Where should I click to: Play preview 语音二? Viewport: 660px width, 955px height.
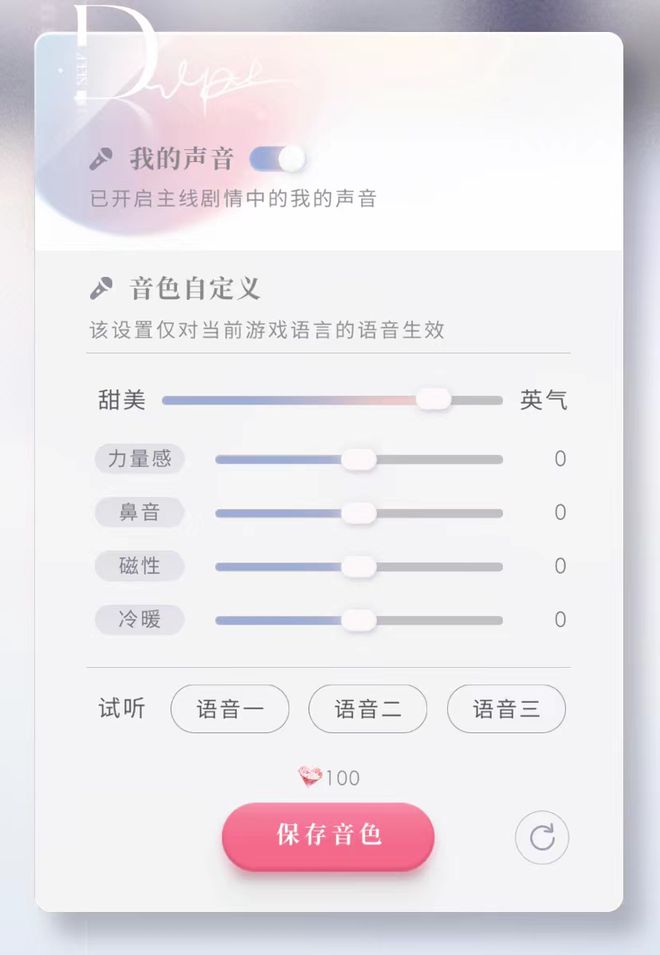tap(367, 709)
